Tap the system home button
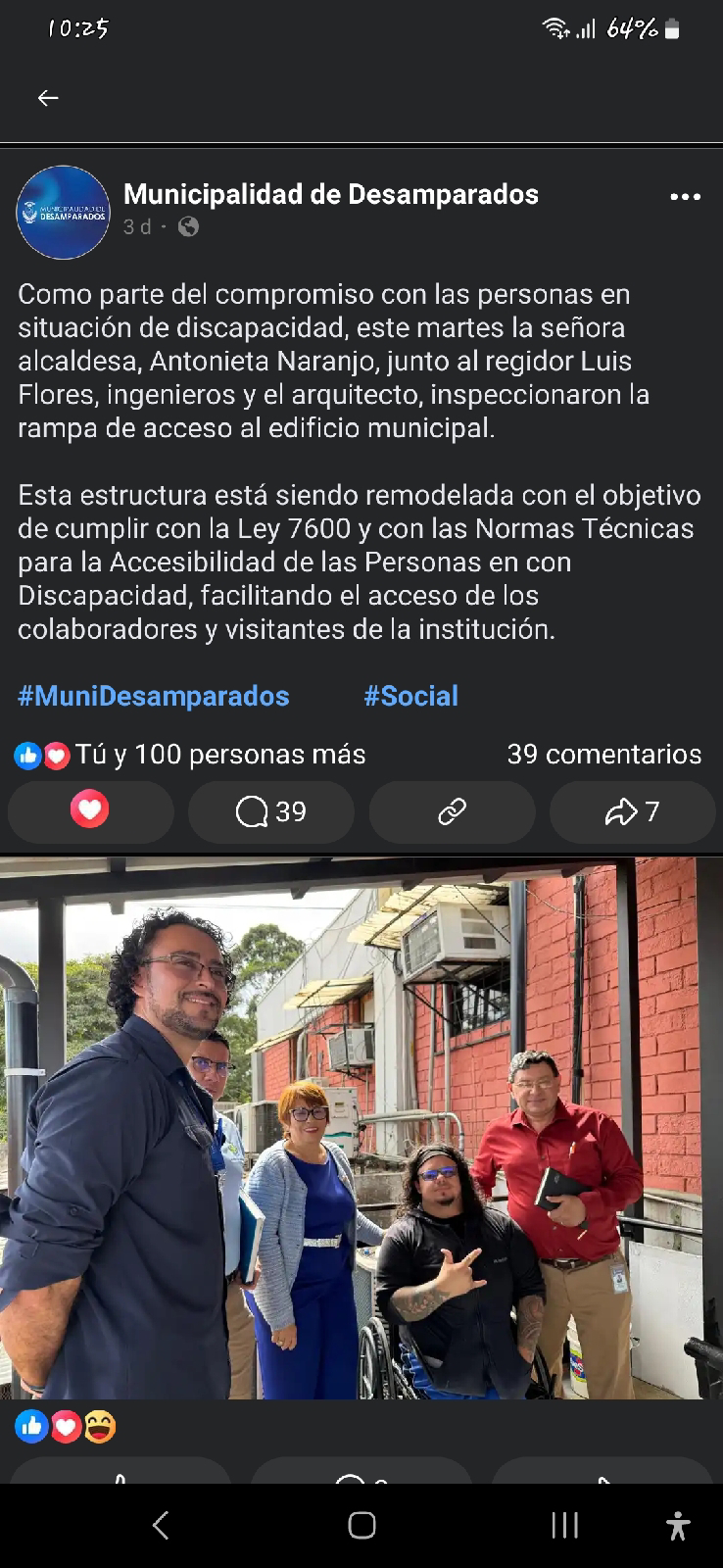The image size is (723, 1568). pyautogui.click(x=361, y=1525)
